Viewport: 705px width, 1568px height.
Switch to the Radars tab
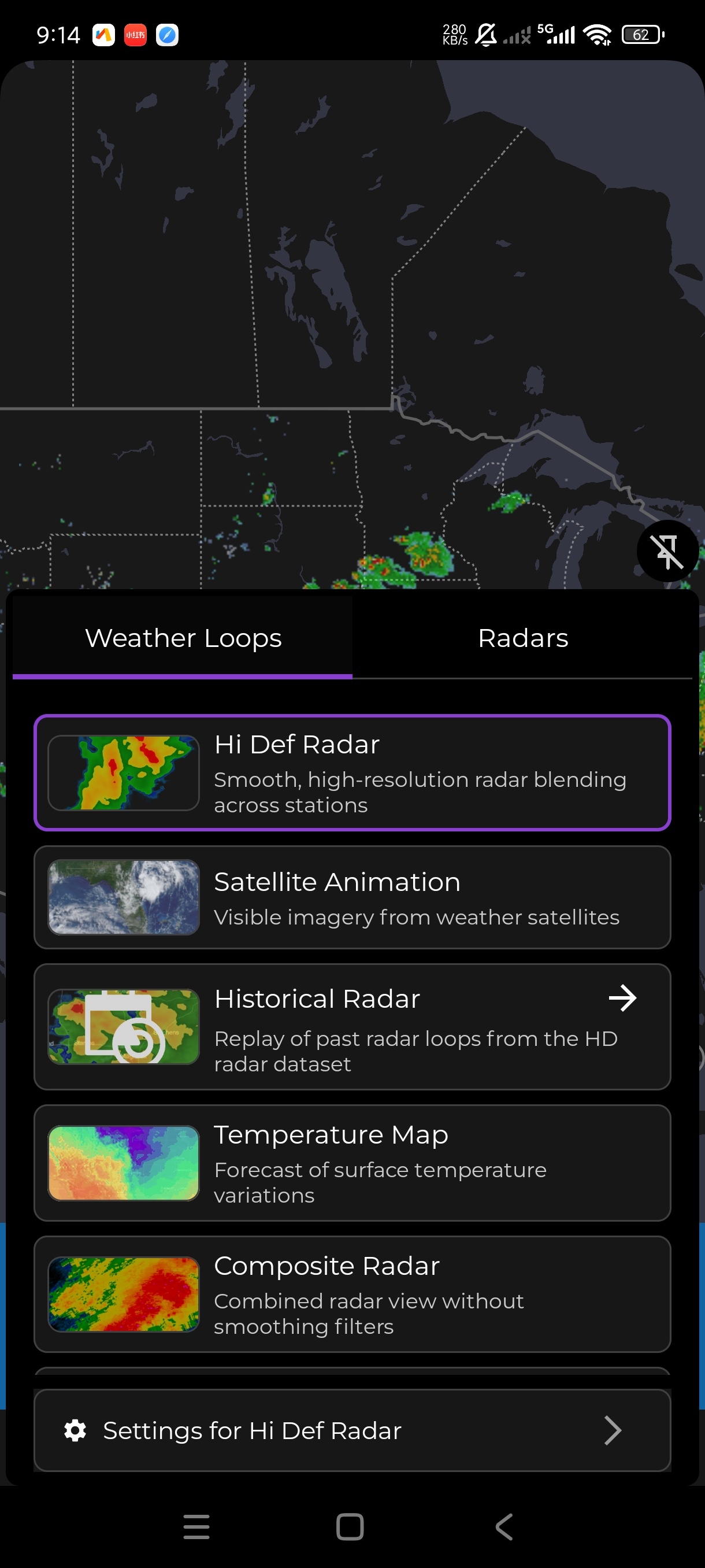pyautogui.click(x=522, y=638)
